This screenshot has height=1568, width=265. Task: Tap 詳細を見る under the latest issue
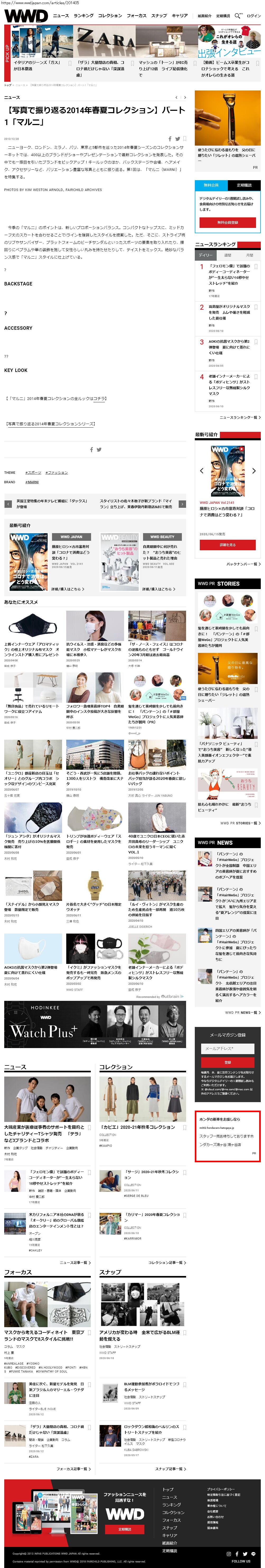[227, 545]
